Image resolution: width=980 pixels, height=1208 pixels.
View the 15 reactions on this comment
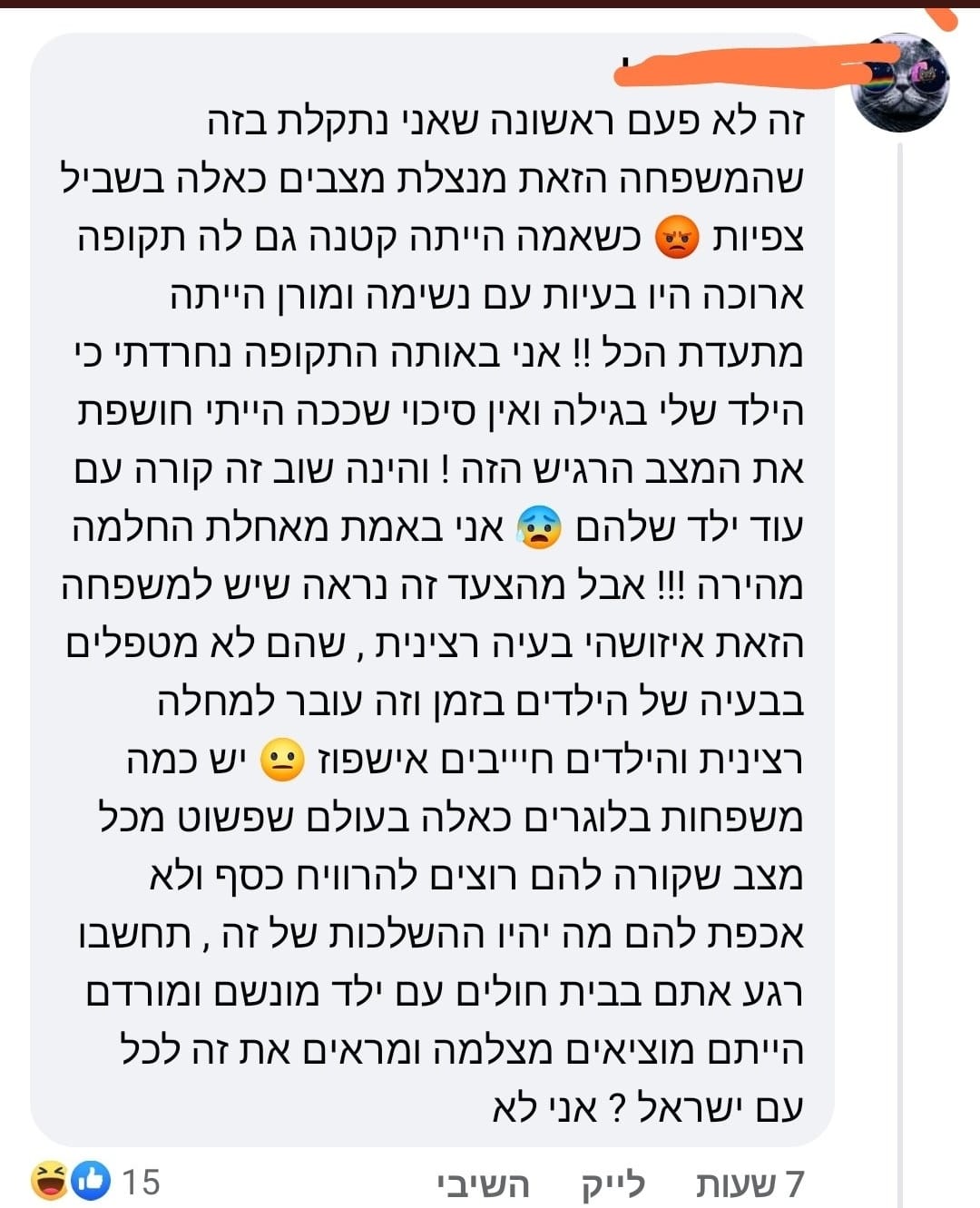point(95,1182)
